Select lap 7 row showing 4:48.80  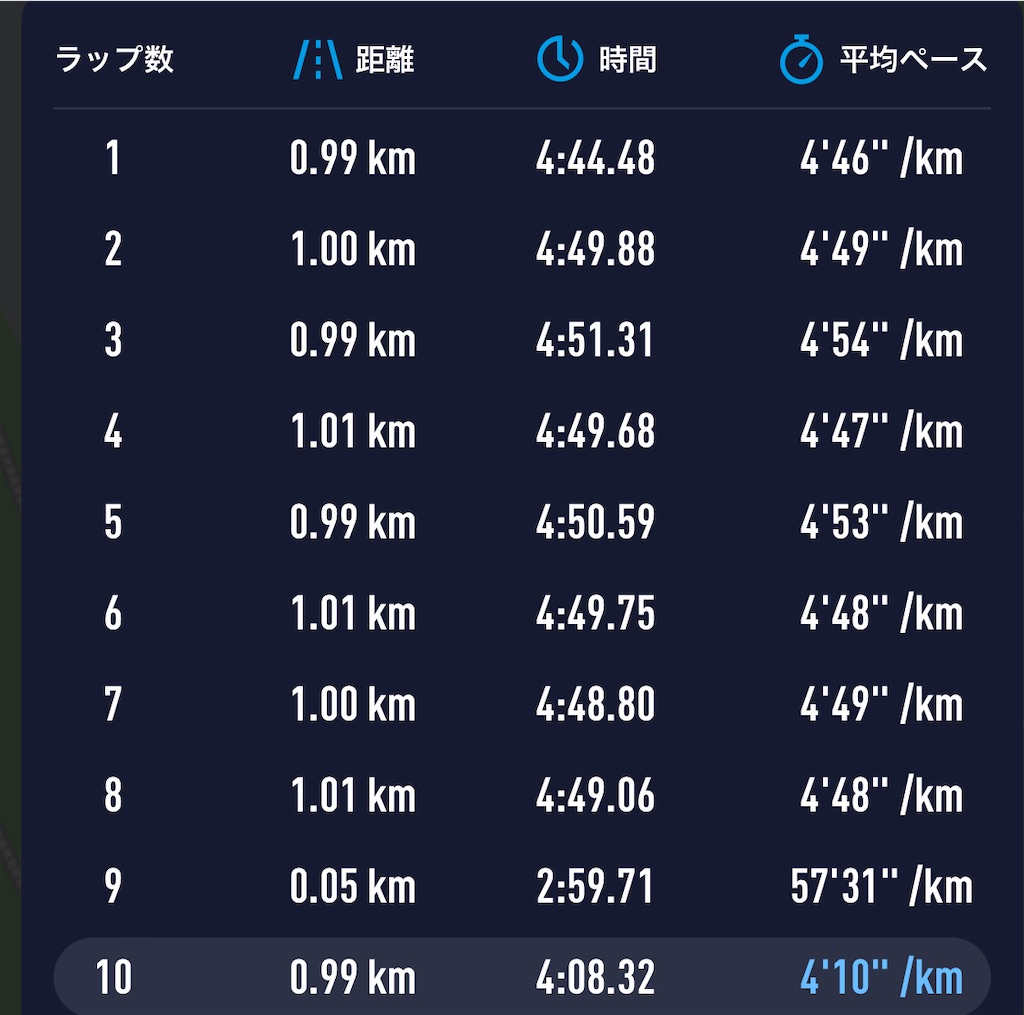pyautogui.click(x=520, y=705)
